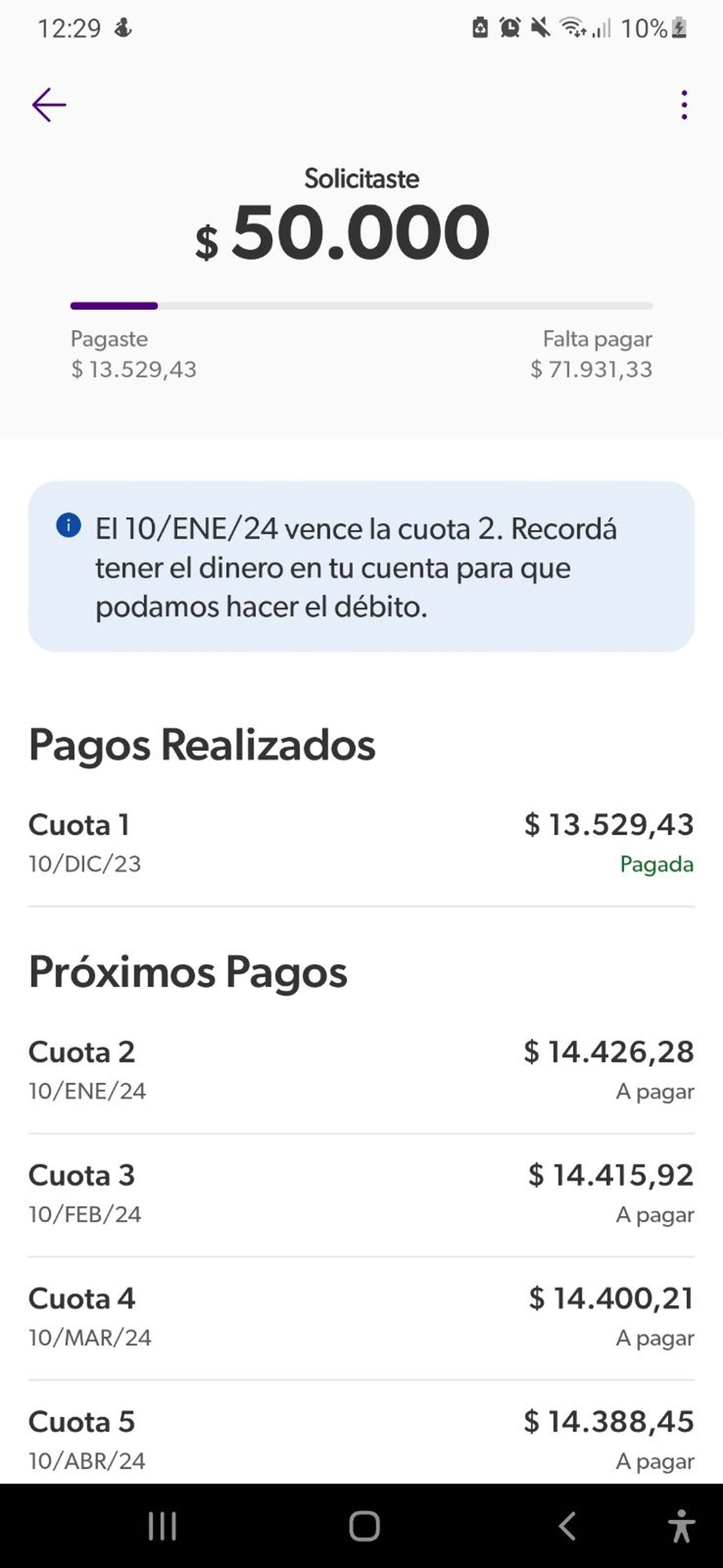The height and width of the screenshot is (1568, 723).
Task: Tap the system home button
Action: (x=364, y=1525)
